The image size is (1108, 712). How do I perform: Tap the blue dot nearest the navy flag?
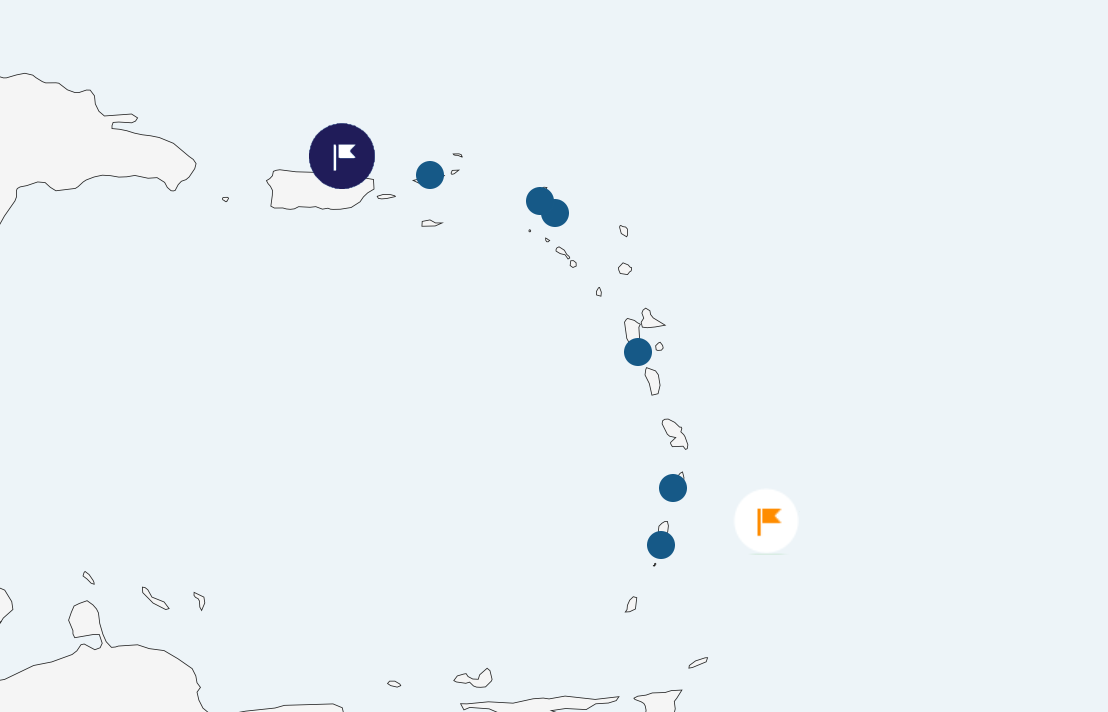(430, 175)
